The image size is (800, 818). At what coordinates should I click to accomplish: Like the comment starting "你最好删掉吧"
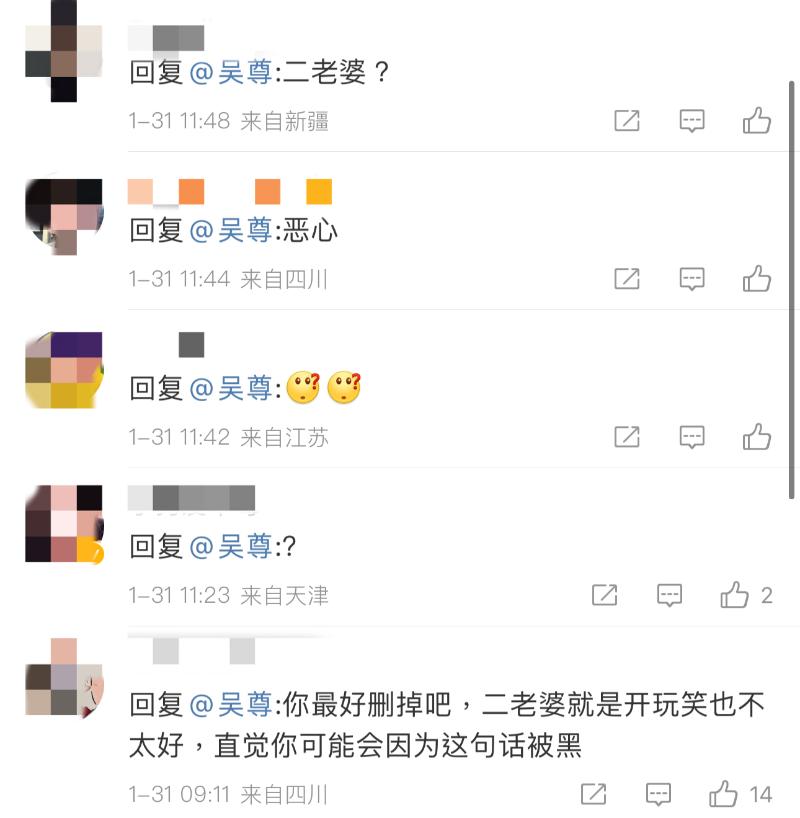point(724,794)
